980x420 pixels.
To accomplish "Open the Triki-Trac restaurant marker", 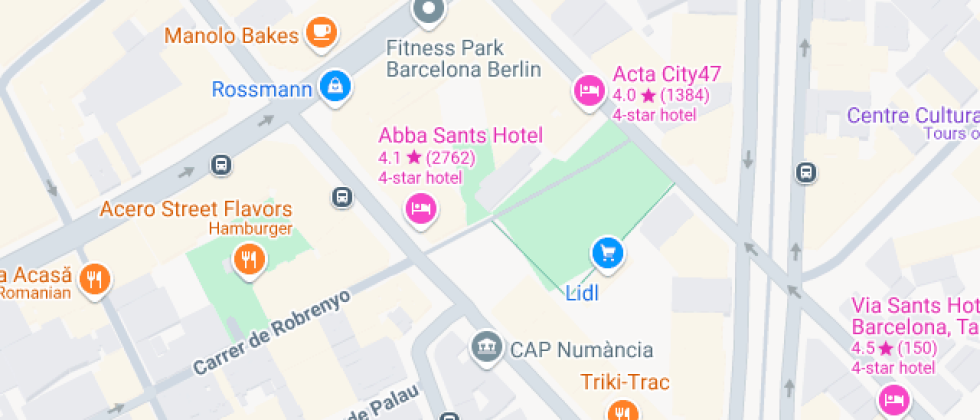I will point(621,410).
